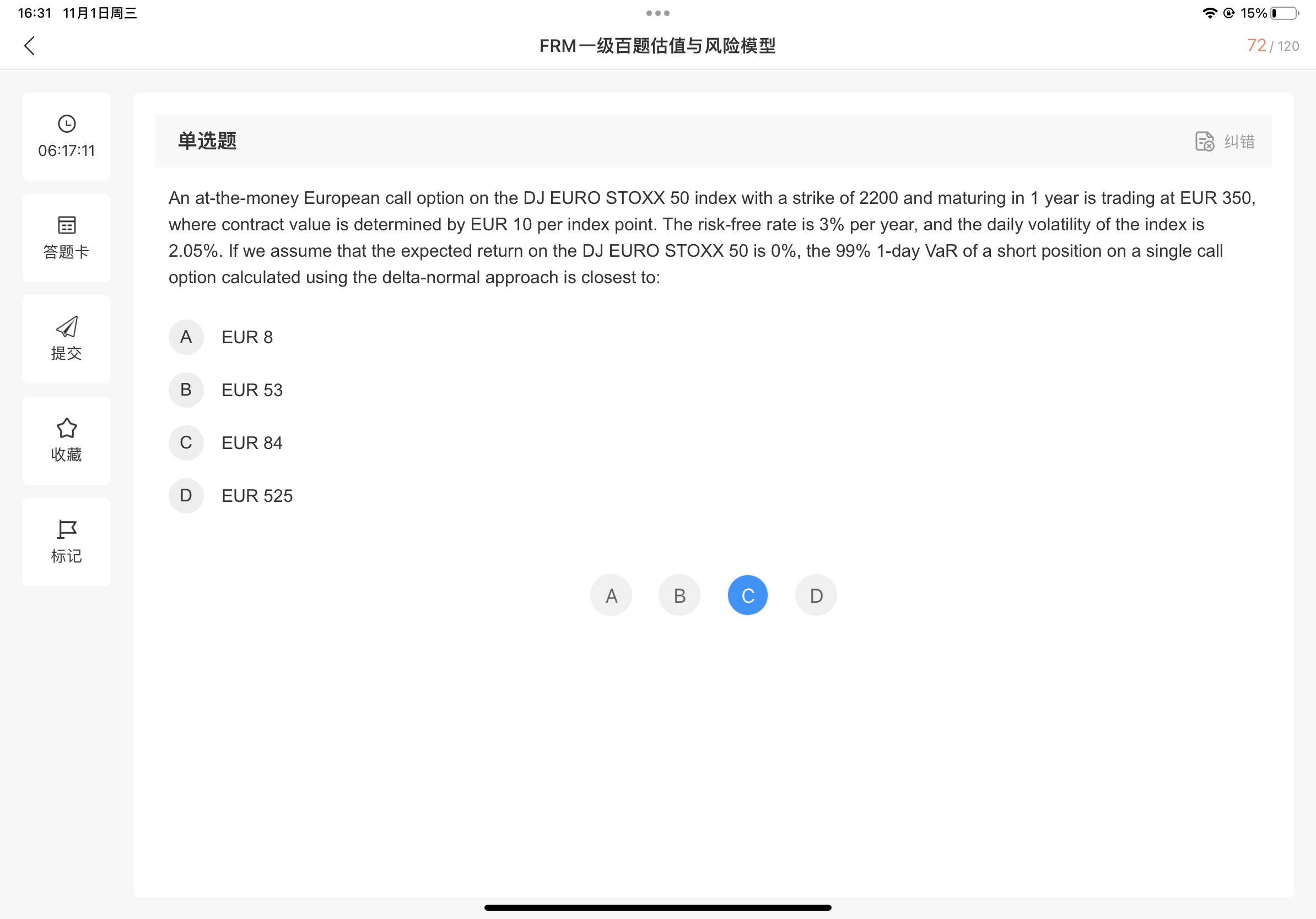Add this question to 收藏 favorites
Viewport: 1316px width, 919px height.
pos(67,440)
